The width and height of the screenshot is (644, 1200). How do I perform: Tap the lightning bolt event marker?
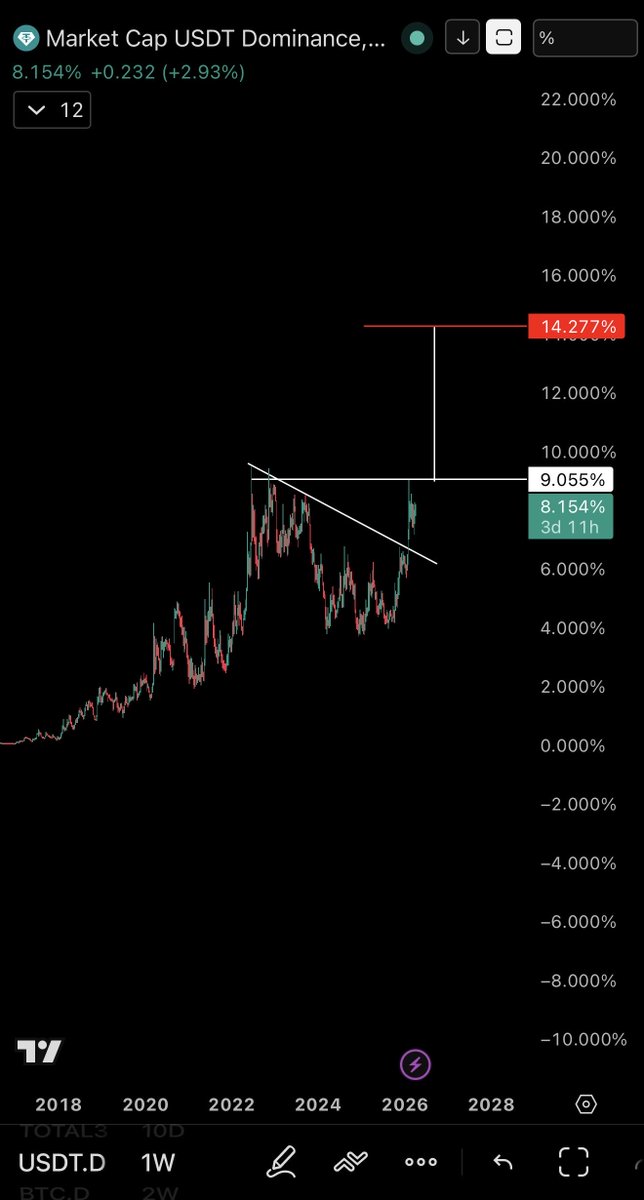[x=415, y=1064]
